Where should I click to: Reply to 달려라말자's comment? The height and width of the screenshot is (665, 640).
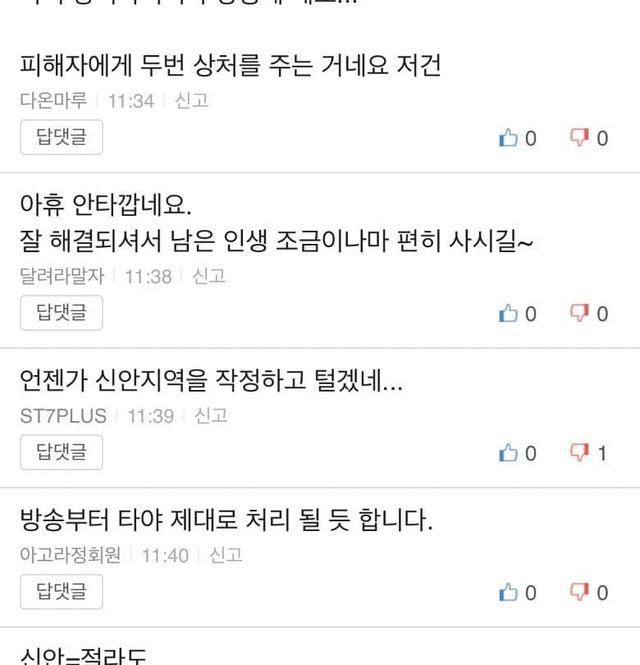tap(61, 313)
